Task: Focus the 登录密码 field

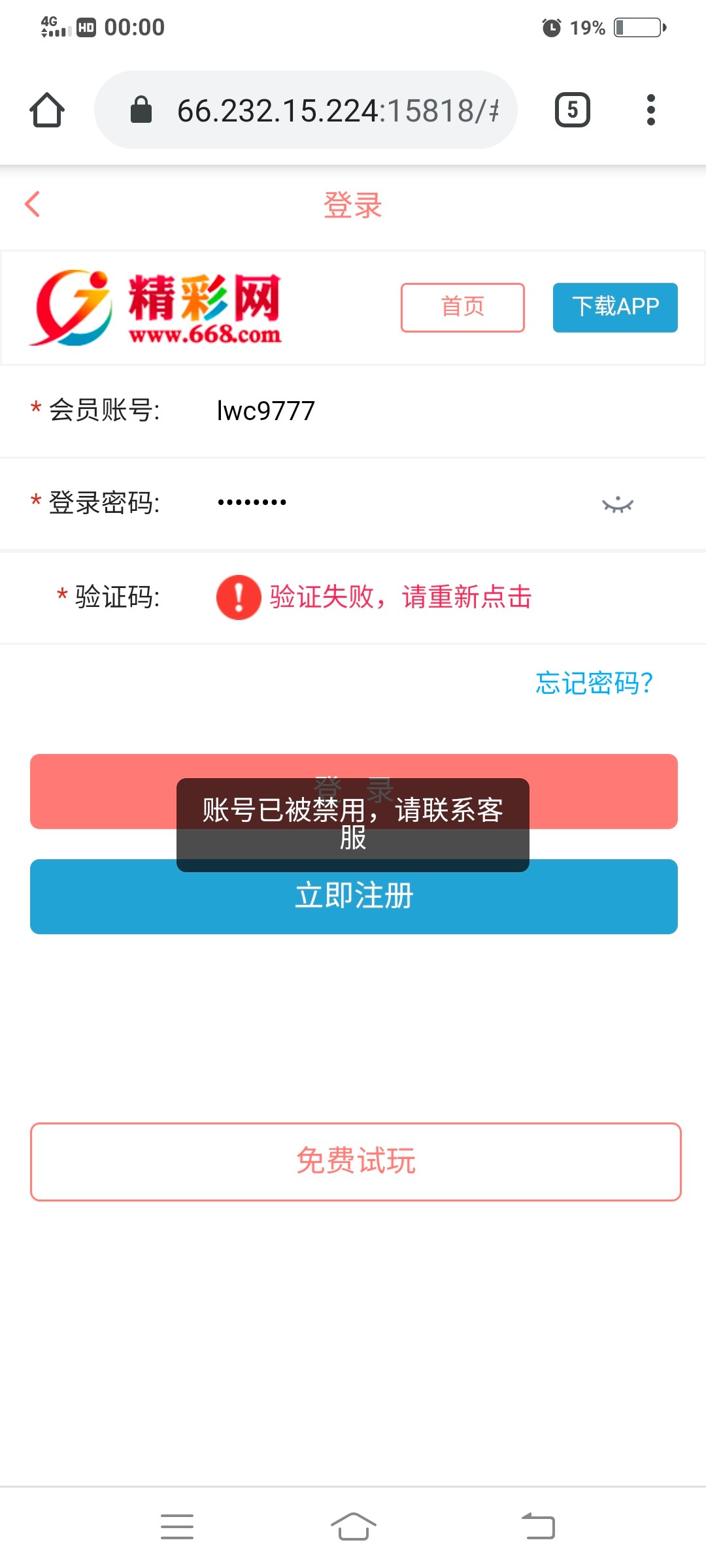Action: point(392,502)
